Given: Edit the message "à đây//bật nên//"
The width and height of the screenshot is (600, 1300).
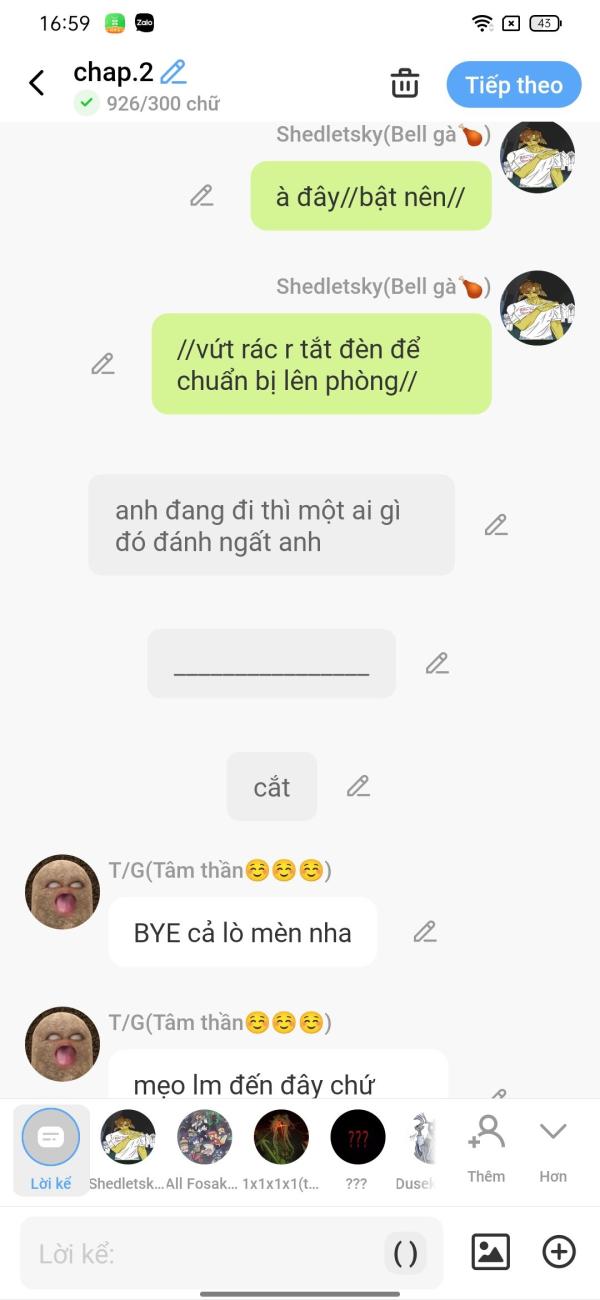Looking at the screenshot, I should [x=202, y=196].
